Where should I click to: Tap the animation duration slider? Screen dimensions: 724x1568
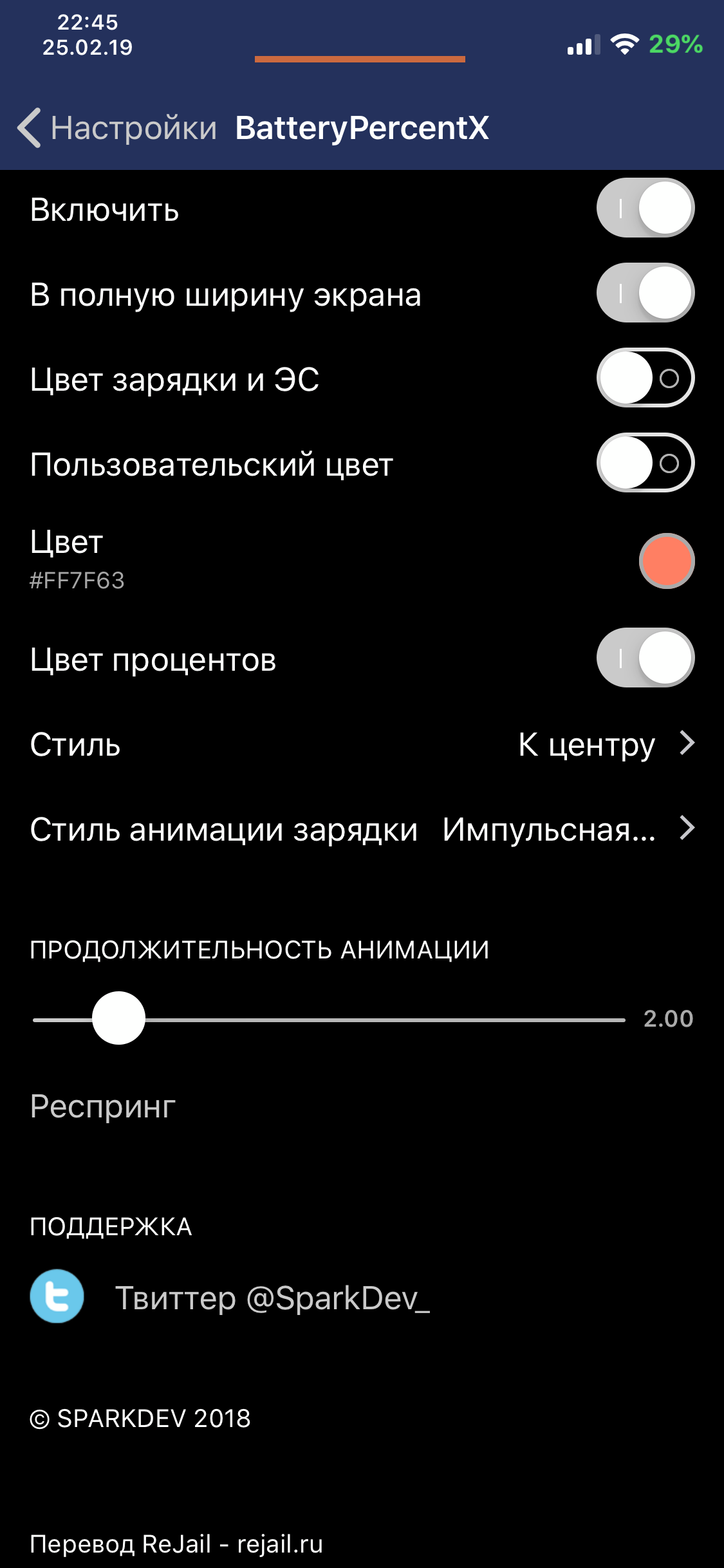tap(329, 1019)
